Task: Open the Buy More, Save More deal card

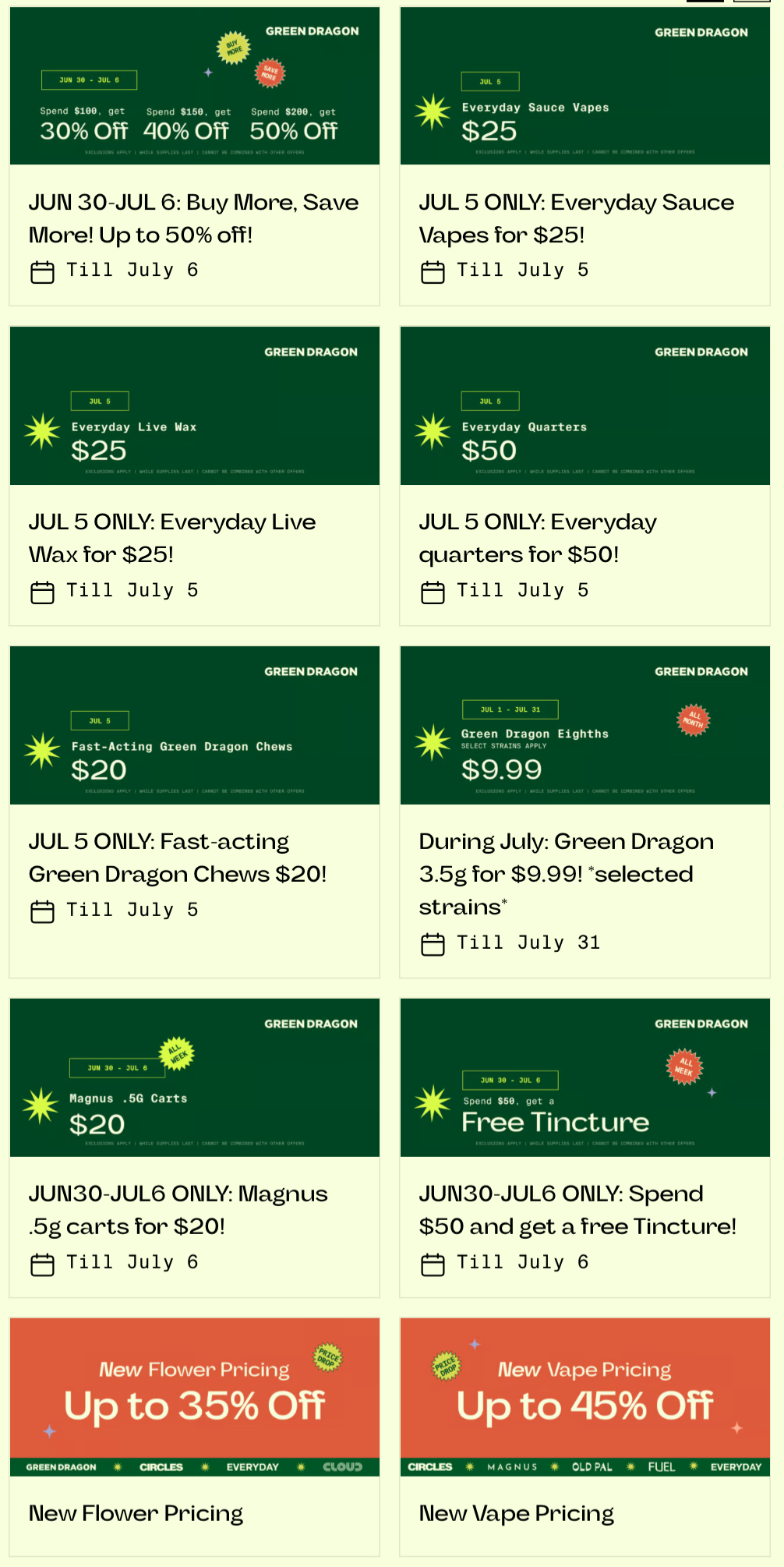Action: [x=194, y=156]
